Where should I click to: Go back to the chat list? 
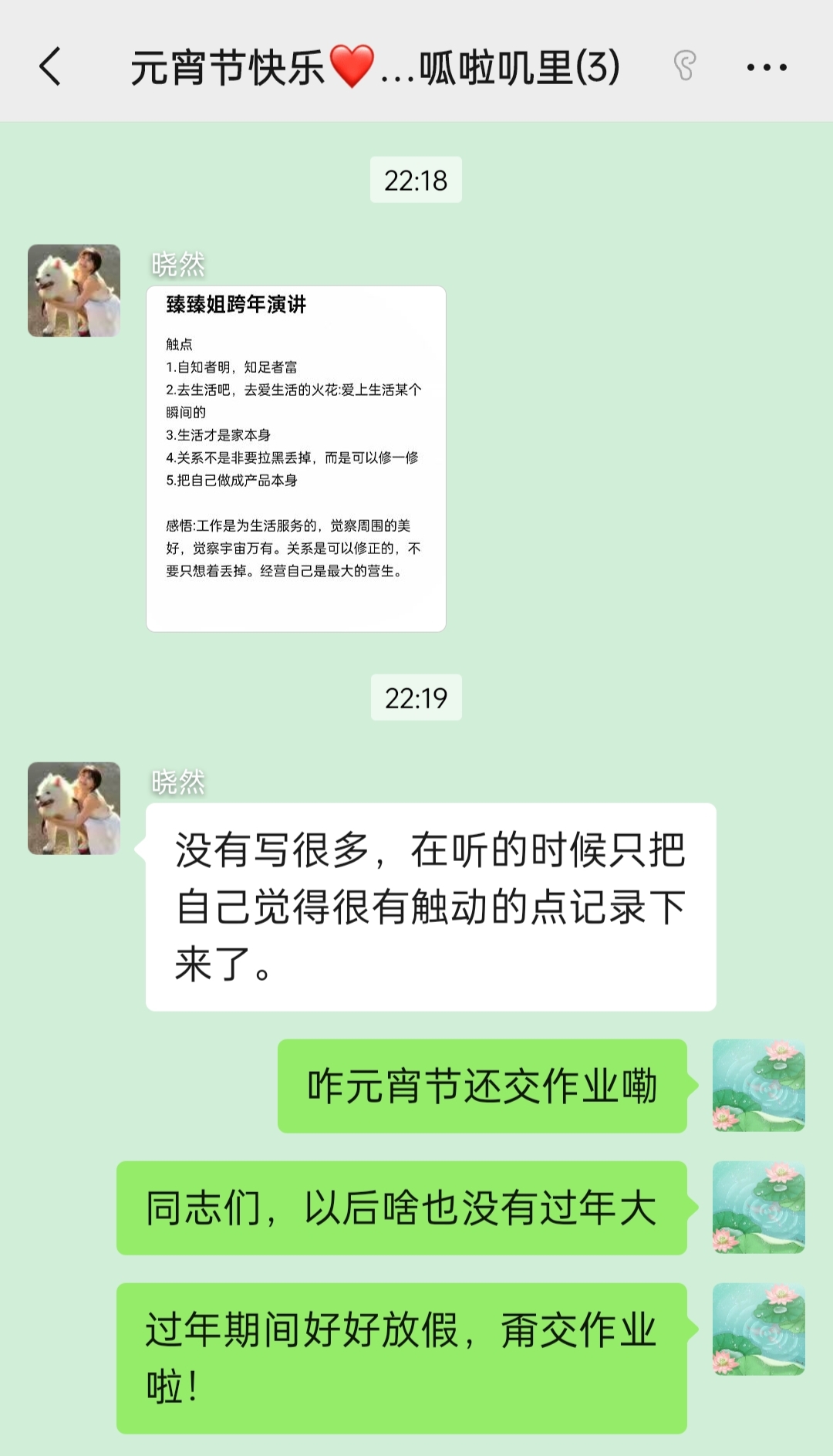click(x=50, y=66)
